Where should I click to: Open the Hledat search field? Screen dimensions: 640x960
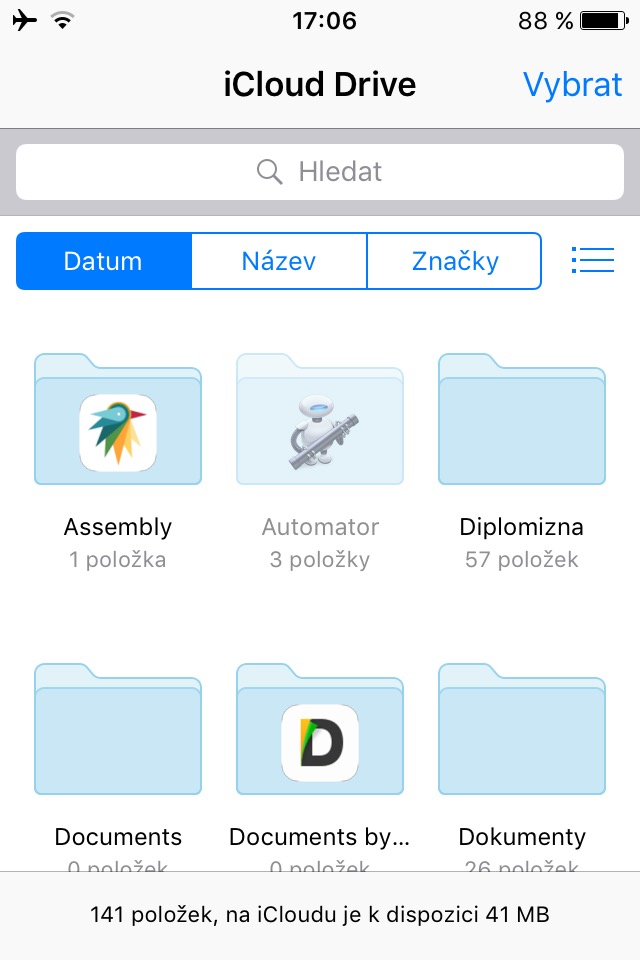point(320,172)
